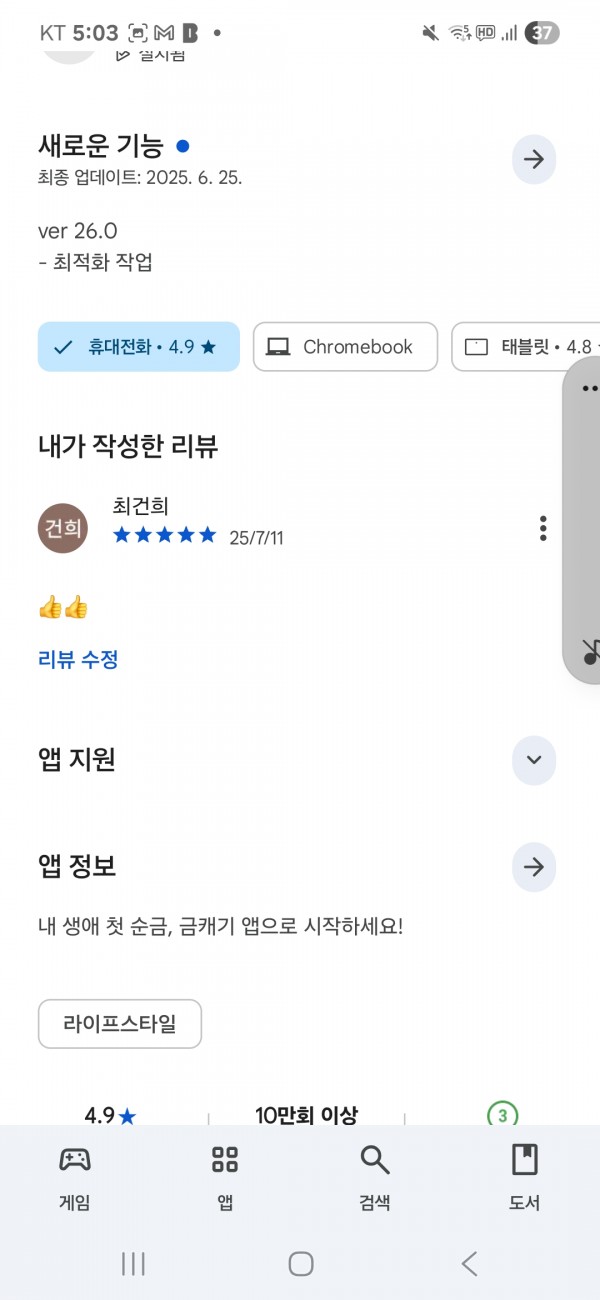Expand the 앱 지원 section
This screenshot has width=600, height=1300.
(534, 760)
